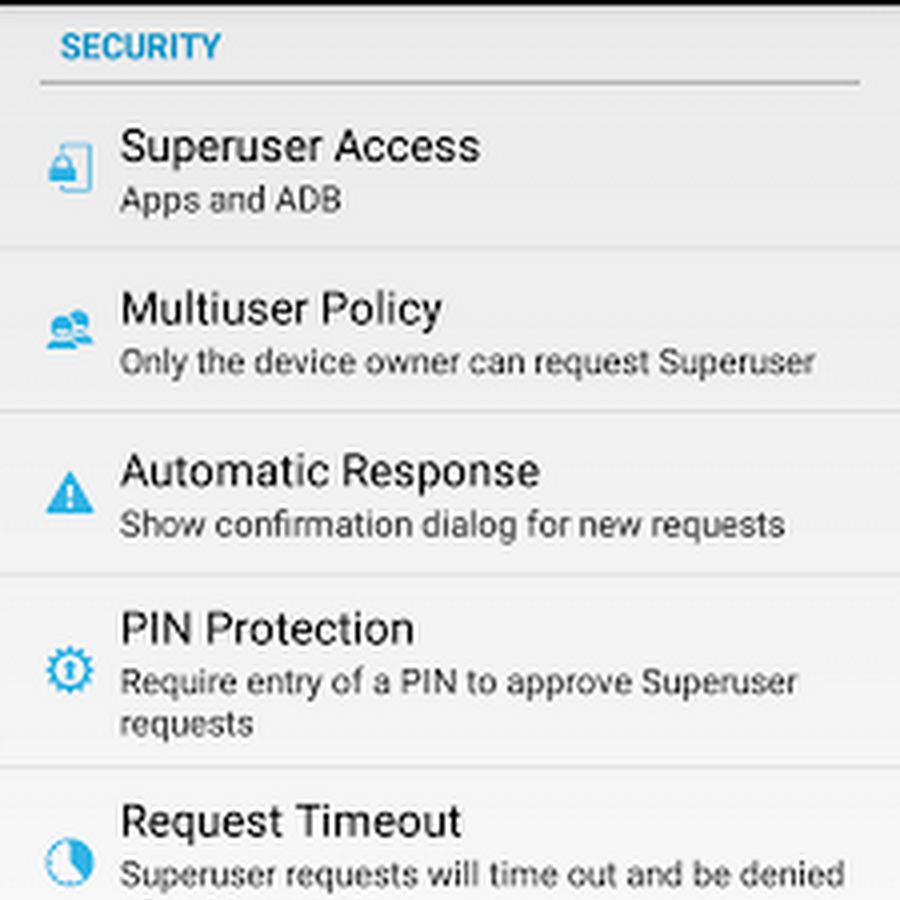The height and width of the screenshot is (900, 900).
Task: Open Superuser Access settings
Action: (300, 168)
